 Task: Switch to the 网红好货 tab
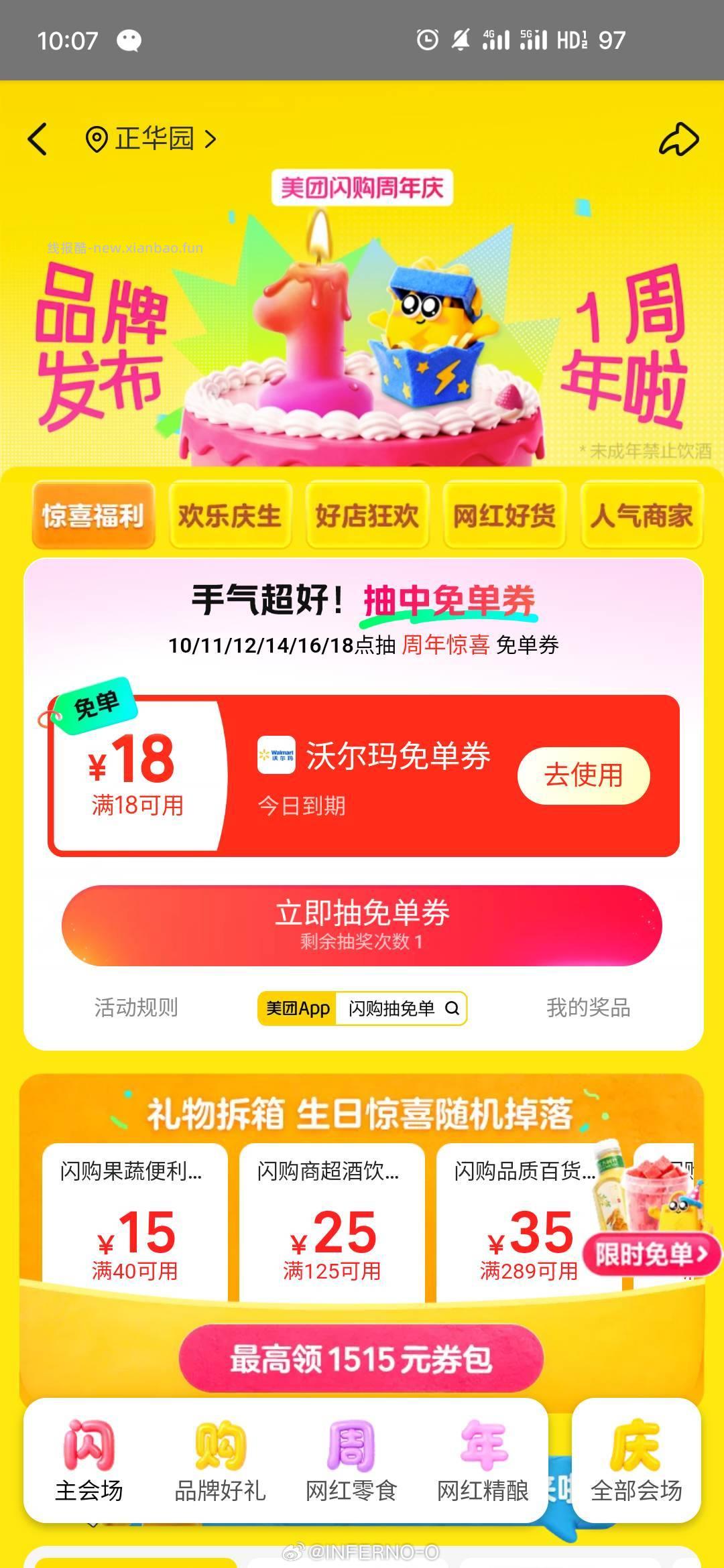pos(505,516)
